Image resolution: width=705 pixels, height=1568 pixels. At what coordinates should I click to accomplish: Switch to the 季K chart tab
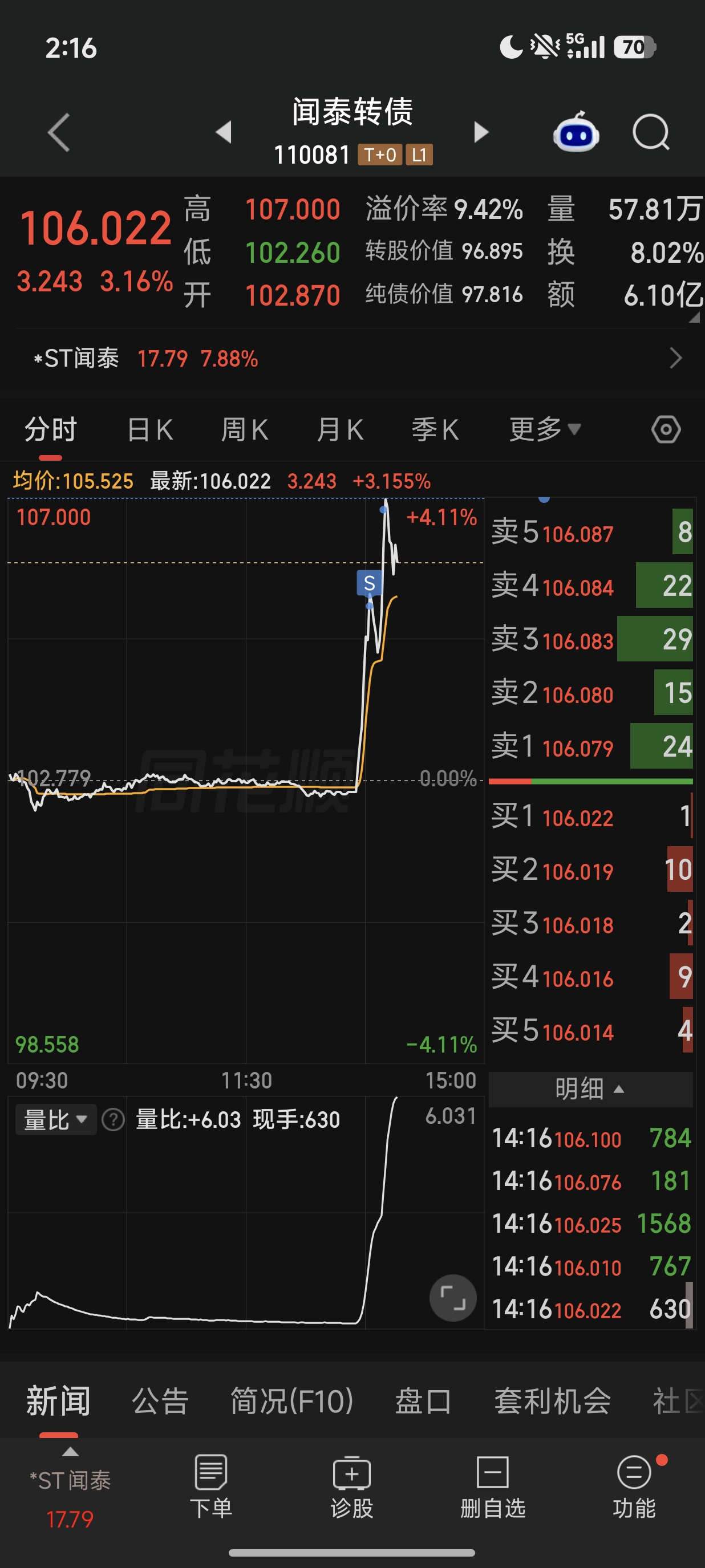(x=435, y=430)
